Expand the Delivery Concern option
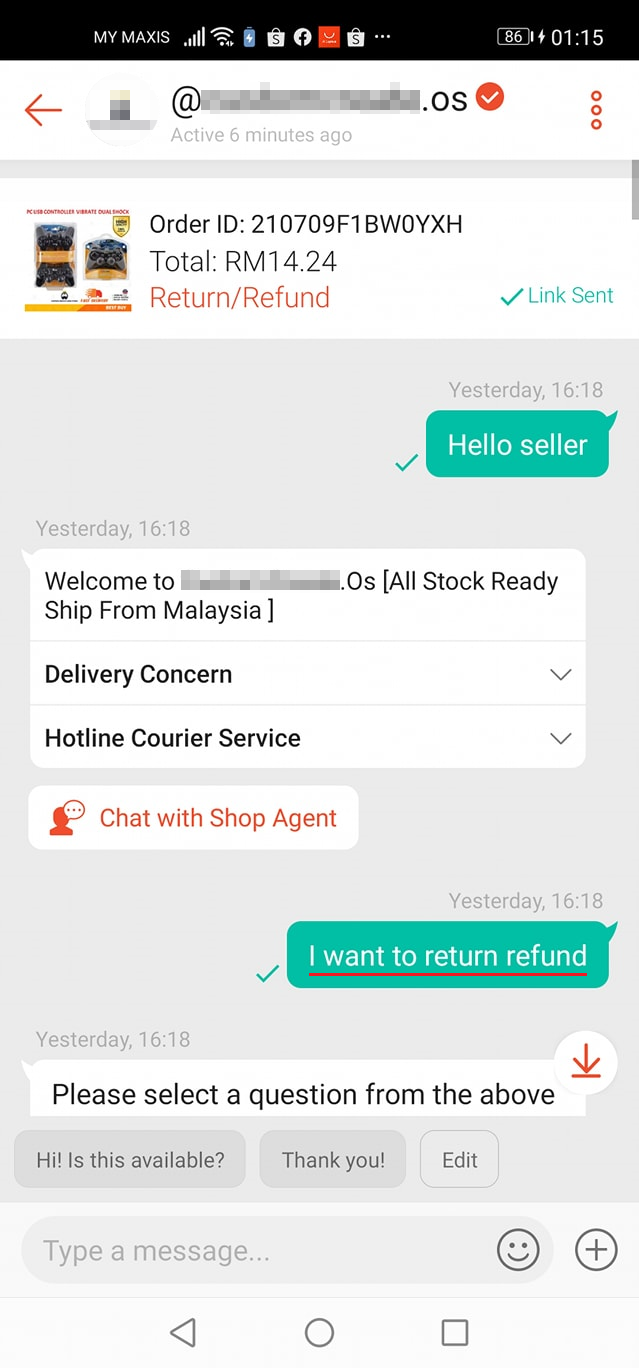This screenshot has width=639, height=1368. 307,674
